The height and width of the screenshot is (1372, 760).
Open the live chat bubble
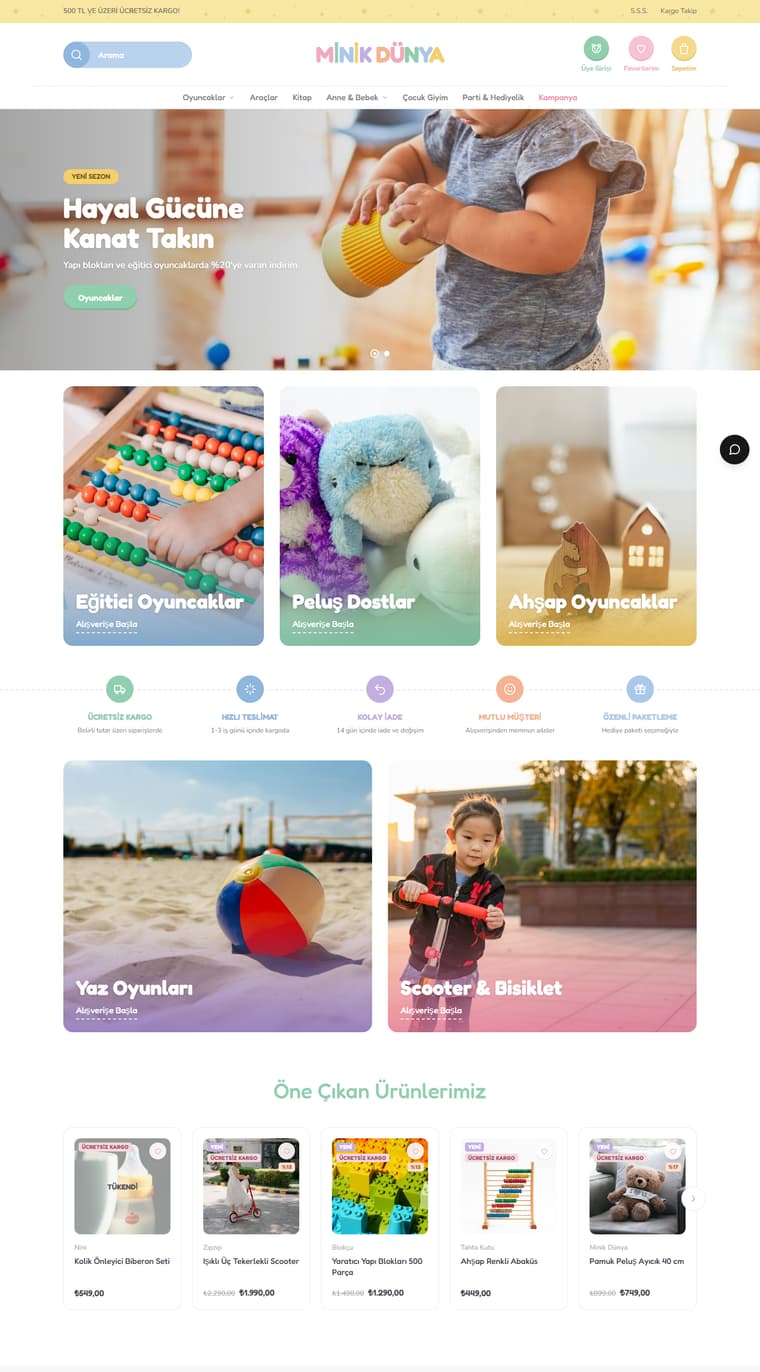tap(734, 449)
